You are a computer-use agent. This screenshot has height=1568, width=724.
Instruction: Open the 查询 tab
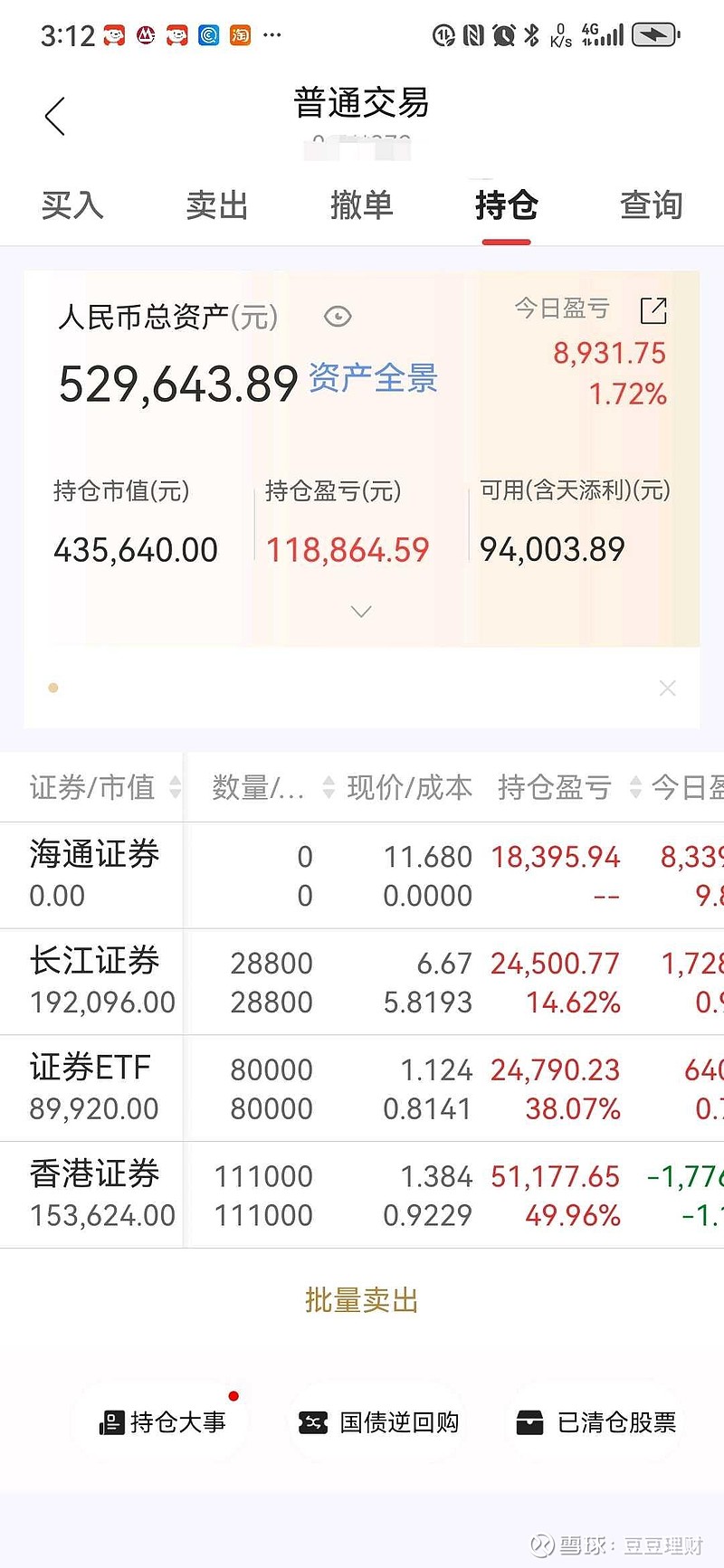click(x=650, y=206)
